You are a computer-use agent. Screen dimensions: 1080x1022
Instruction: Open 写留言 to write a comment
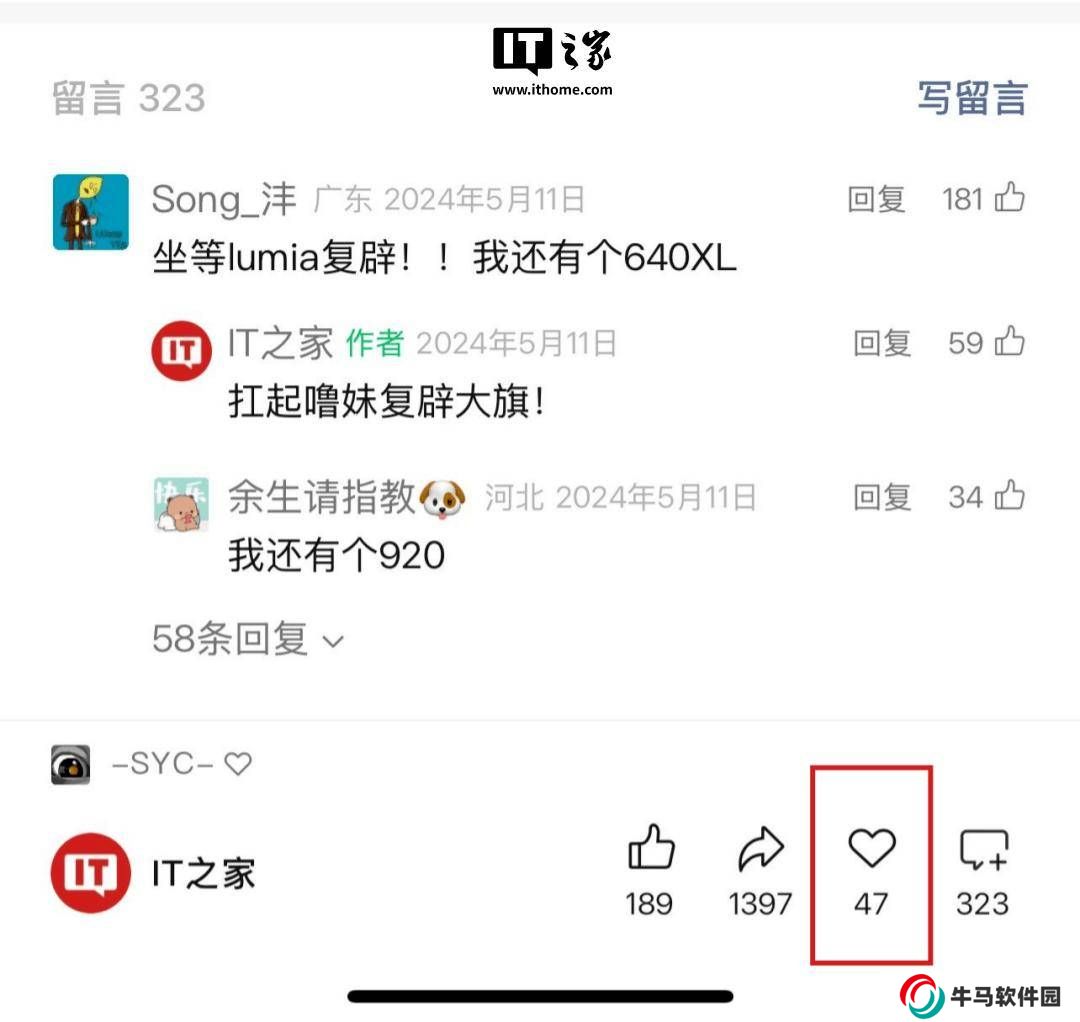point(971,98)
